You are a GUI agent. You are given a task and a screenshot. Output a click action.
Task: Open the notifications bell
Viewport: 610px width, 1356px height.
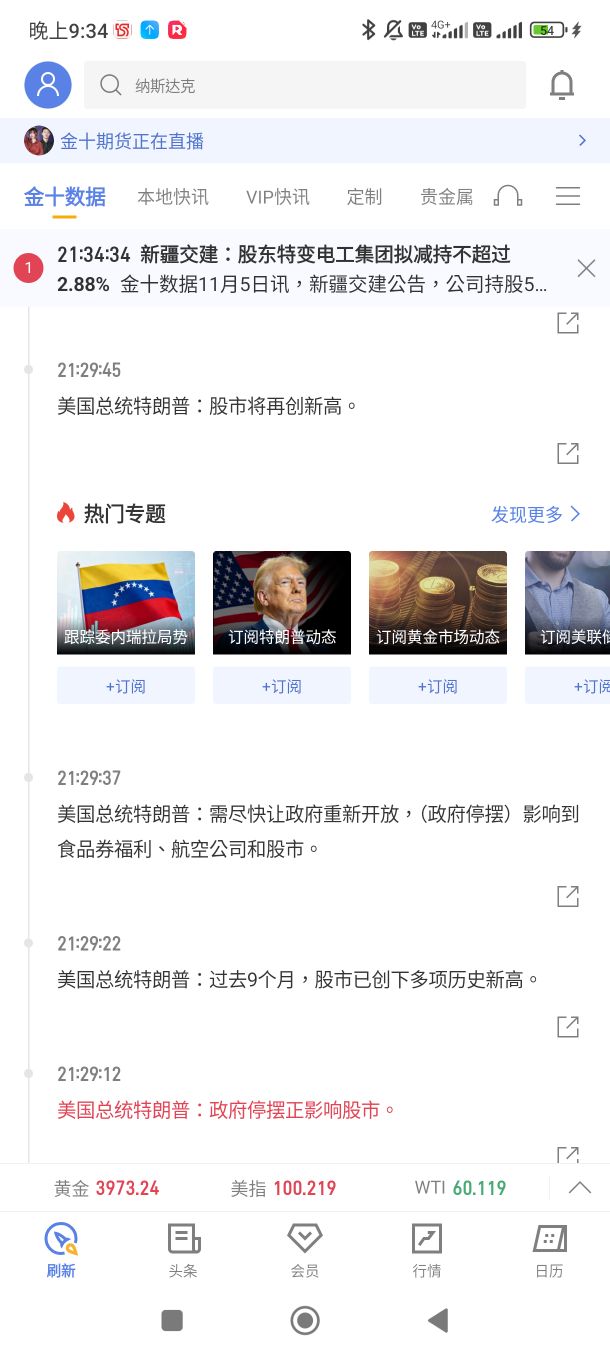pyautogui.click(x=562, y=86)
